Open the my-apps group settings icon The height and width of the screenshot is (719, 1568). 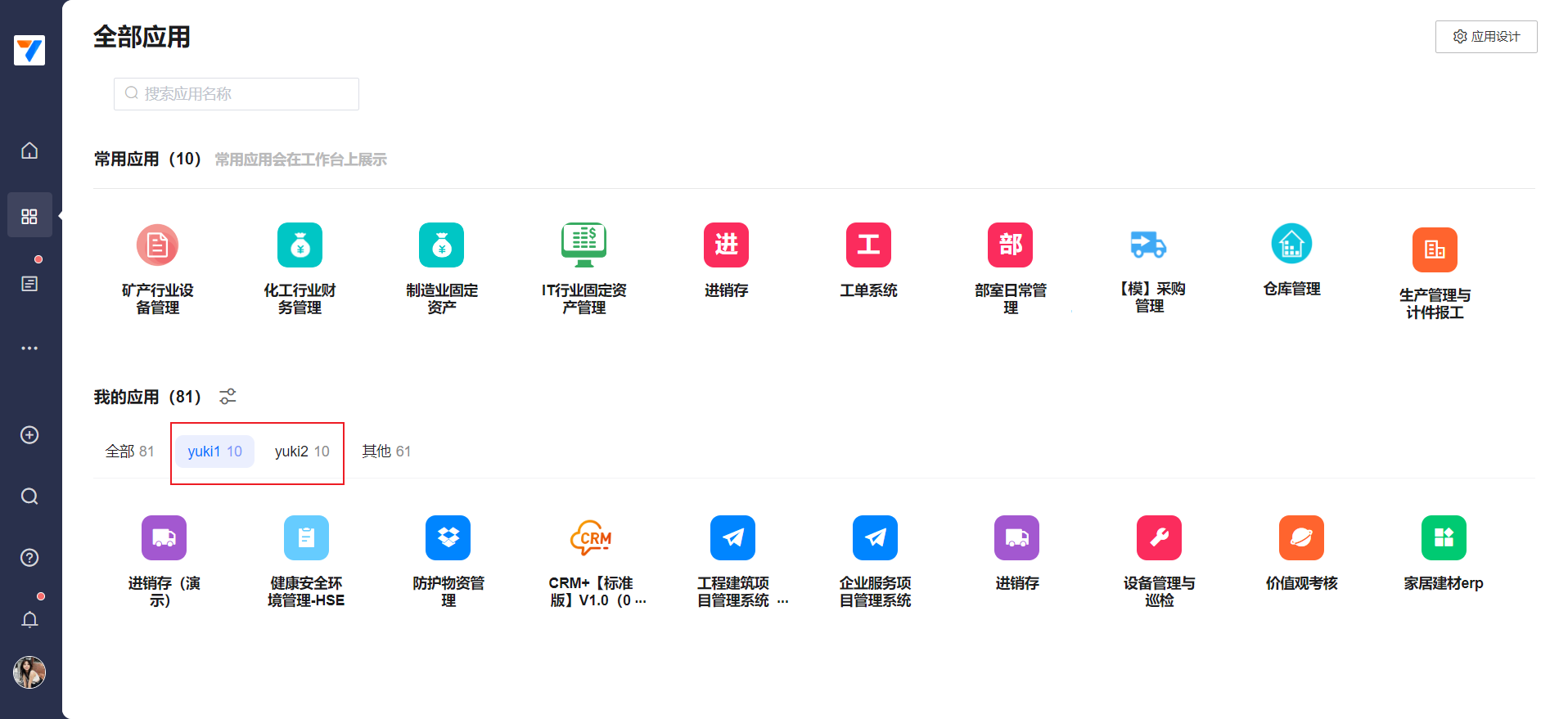click(228, 397)
